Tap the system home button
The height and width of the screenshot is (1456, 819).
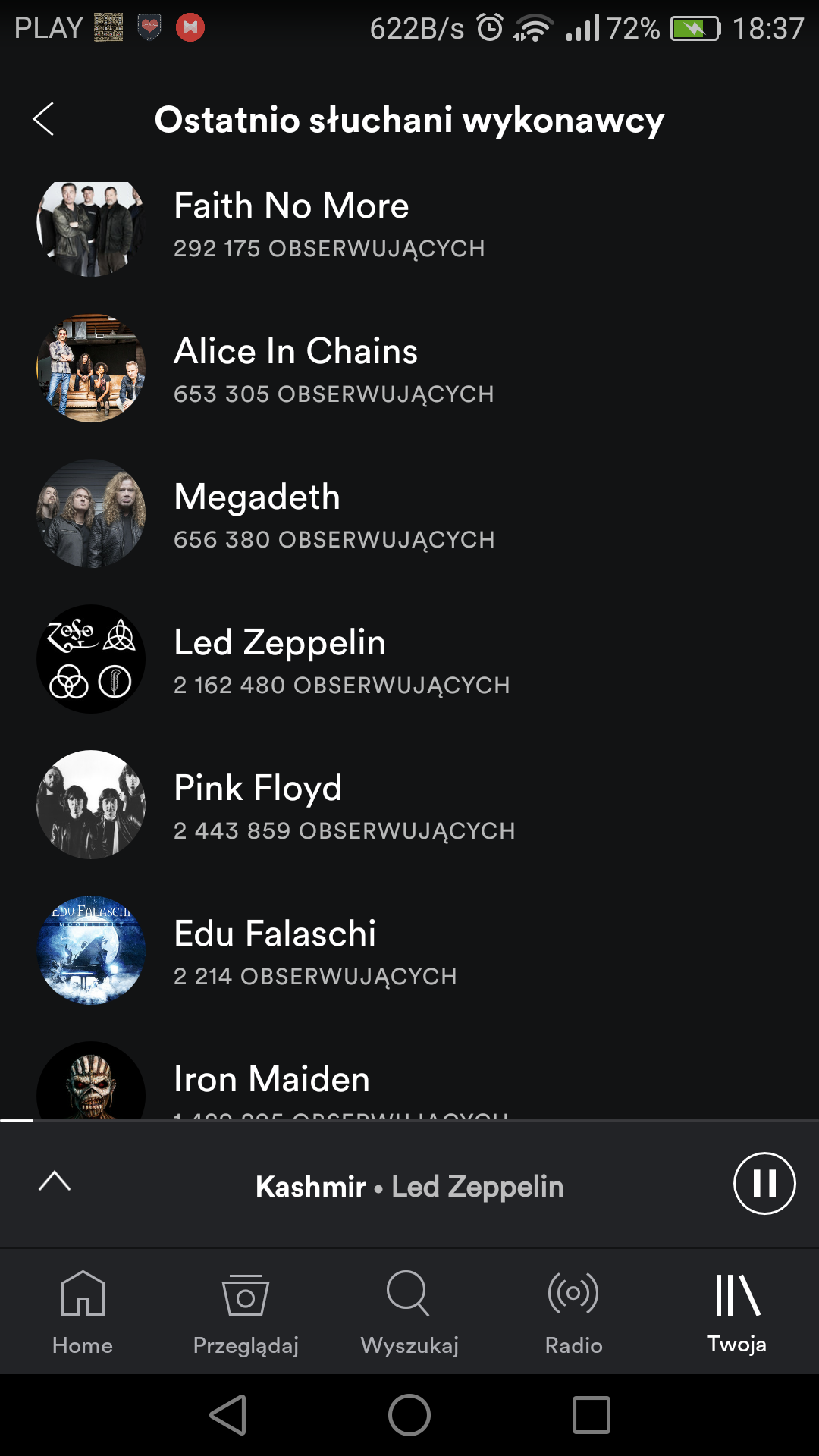tap(409, 1415)
